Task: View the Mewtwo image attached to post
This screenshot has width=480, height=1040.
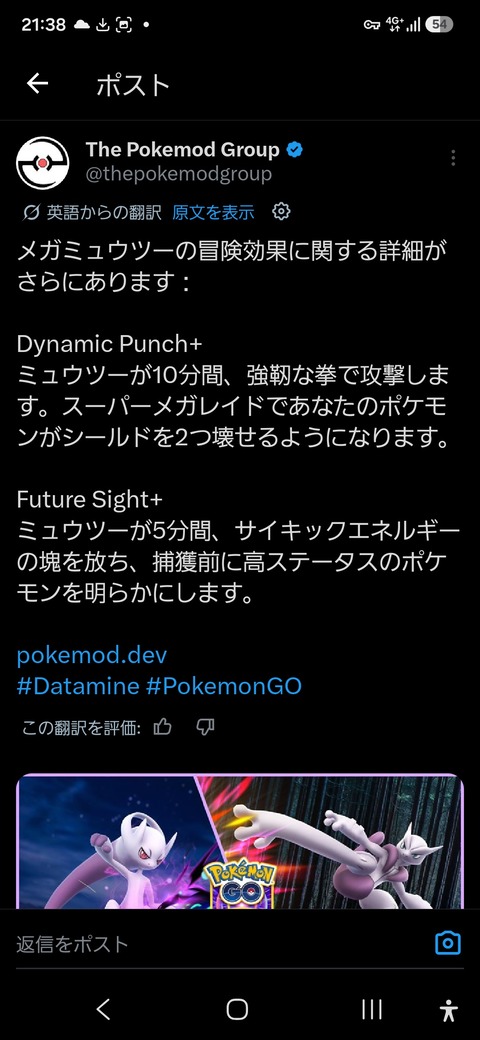Action: tap(240, 841)
